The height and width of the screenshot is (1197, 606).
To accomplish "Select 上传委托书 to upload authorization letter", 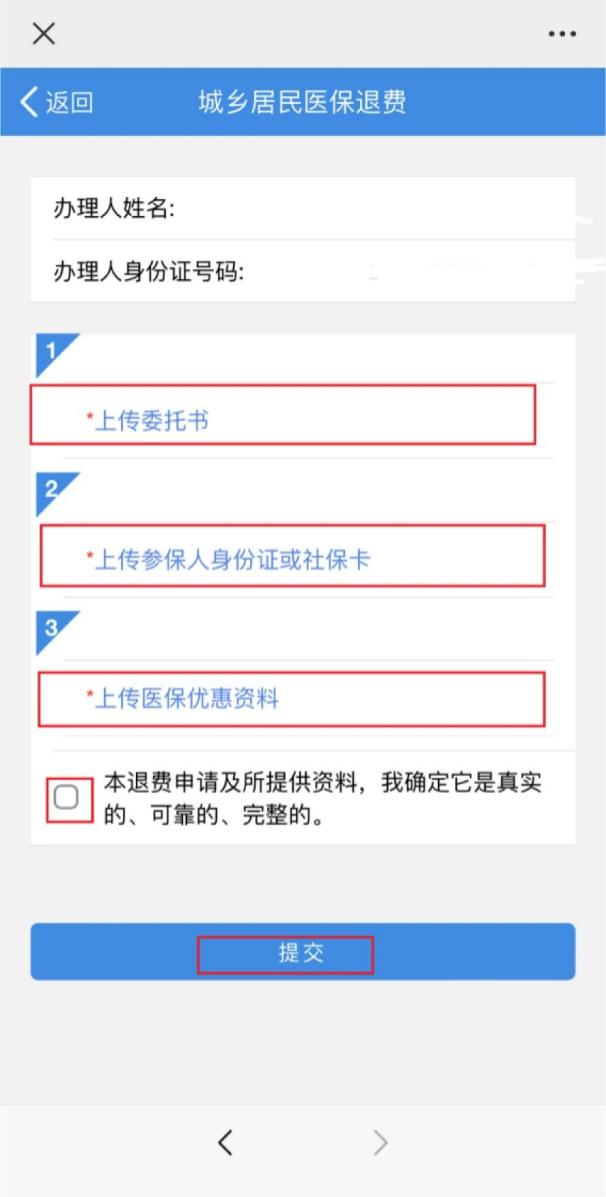I will pyautogui.click(x=151, y=420).
